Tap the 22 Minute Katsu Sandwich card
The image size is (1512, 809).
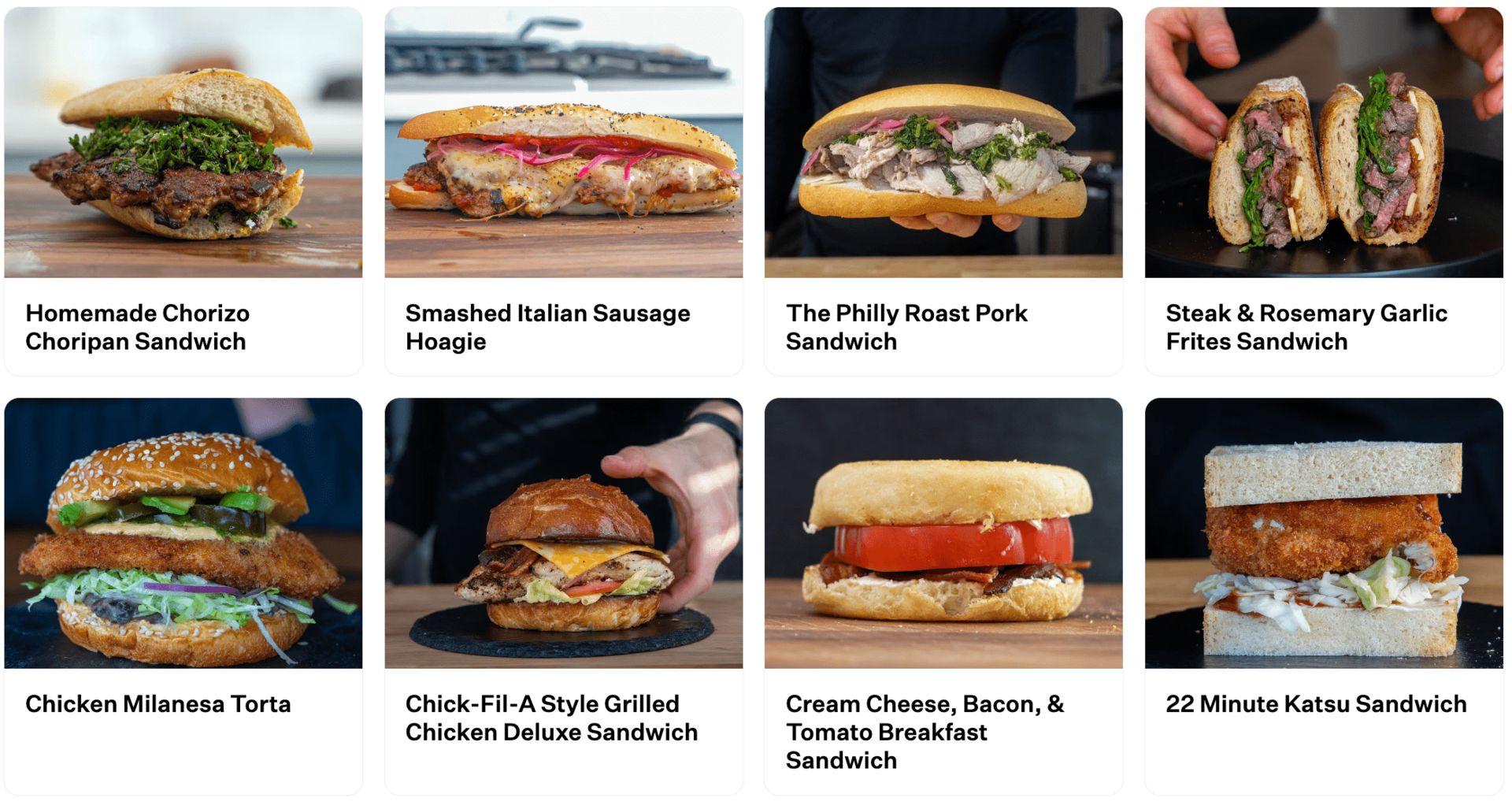click(x=1315, y=703)
